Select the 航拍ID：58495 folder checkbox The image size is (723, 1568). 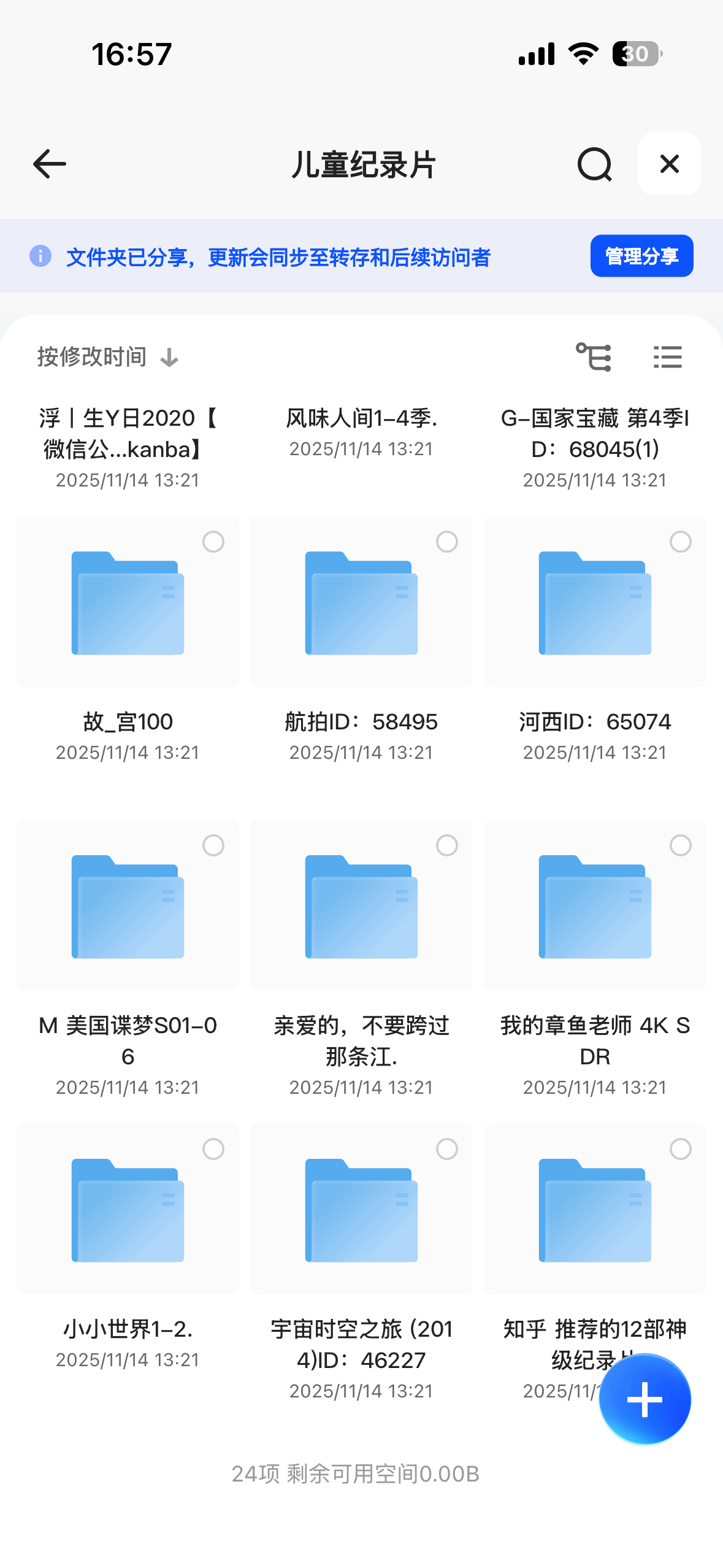pos(446,542)
